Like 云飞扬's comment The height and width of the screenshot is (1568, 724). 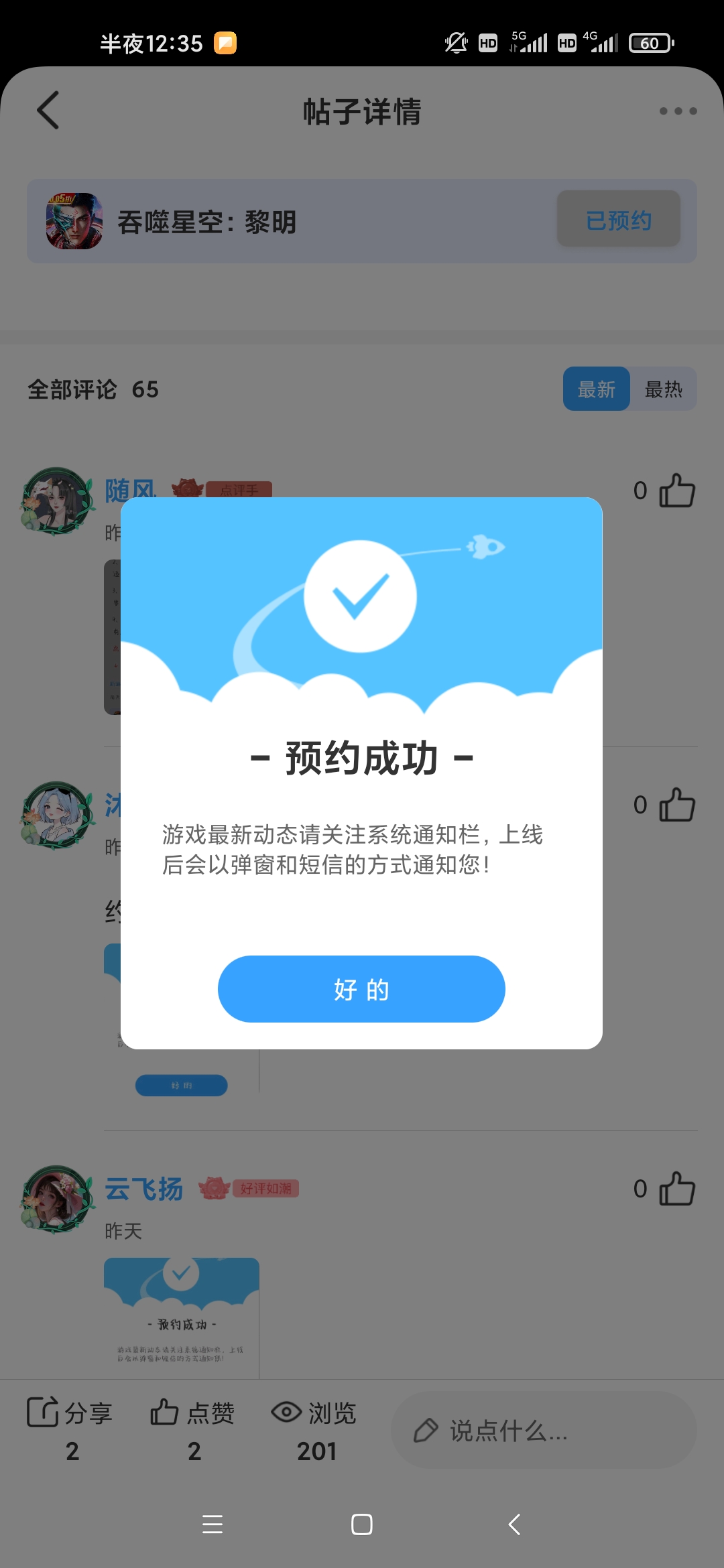click(676, 1189)
